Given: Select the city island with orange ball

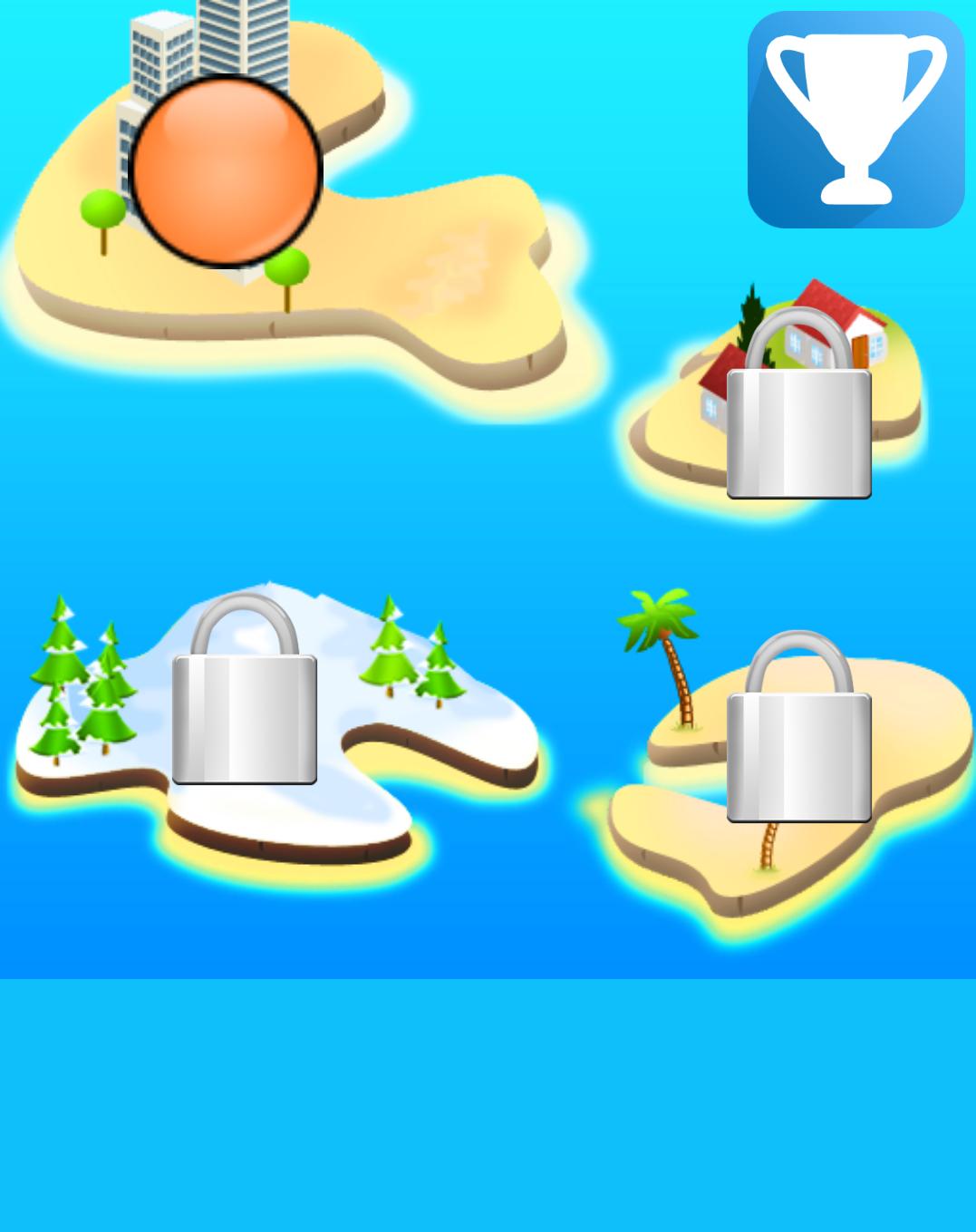Looking at the screenshot, I should click(227, 171).
